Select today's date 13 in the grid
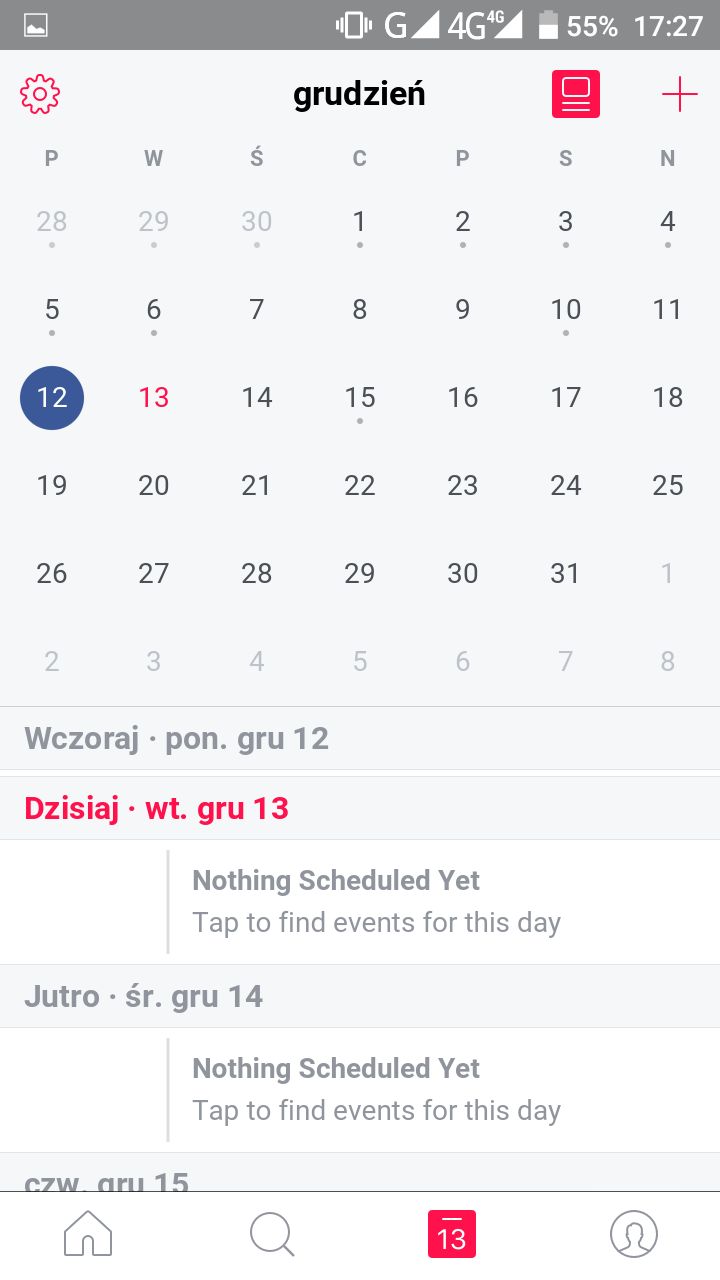The width and height of the screenshot is (720, 1280). point(154,397)
